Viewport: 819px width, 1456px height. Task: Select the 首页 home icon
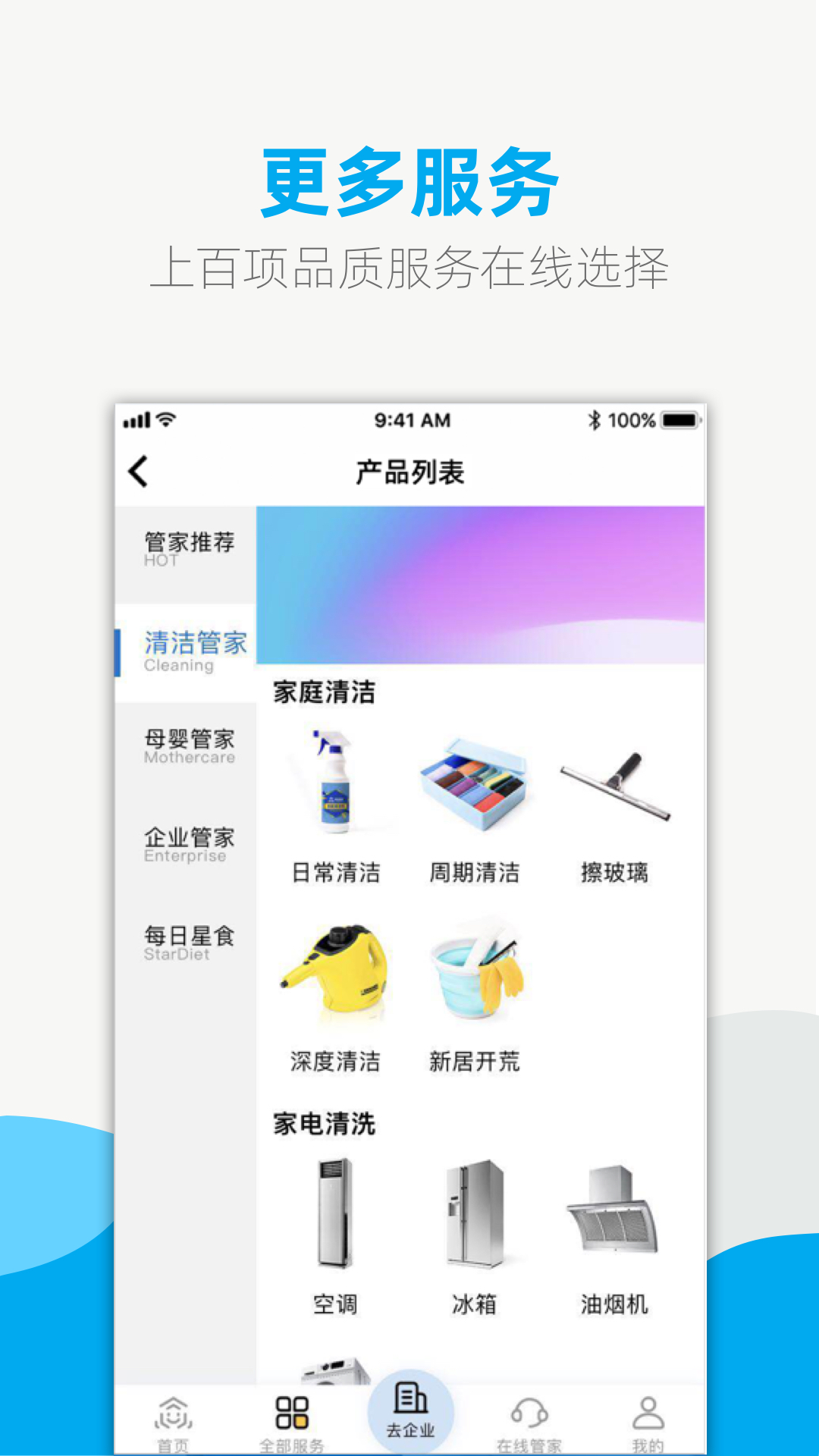173,1412
